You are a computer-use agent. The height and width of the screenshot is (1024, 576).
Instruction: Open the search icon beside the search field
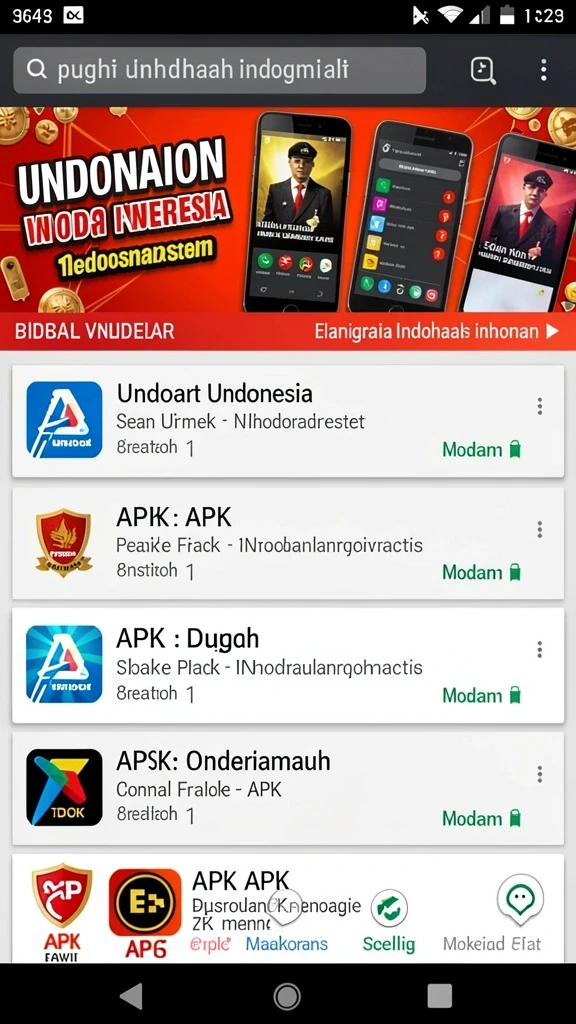point(483,70)
